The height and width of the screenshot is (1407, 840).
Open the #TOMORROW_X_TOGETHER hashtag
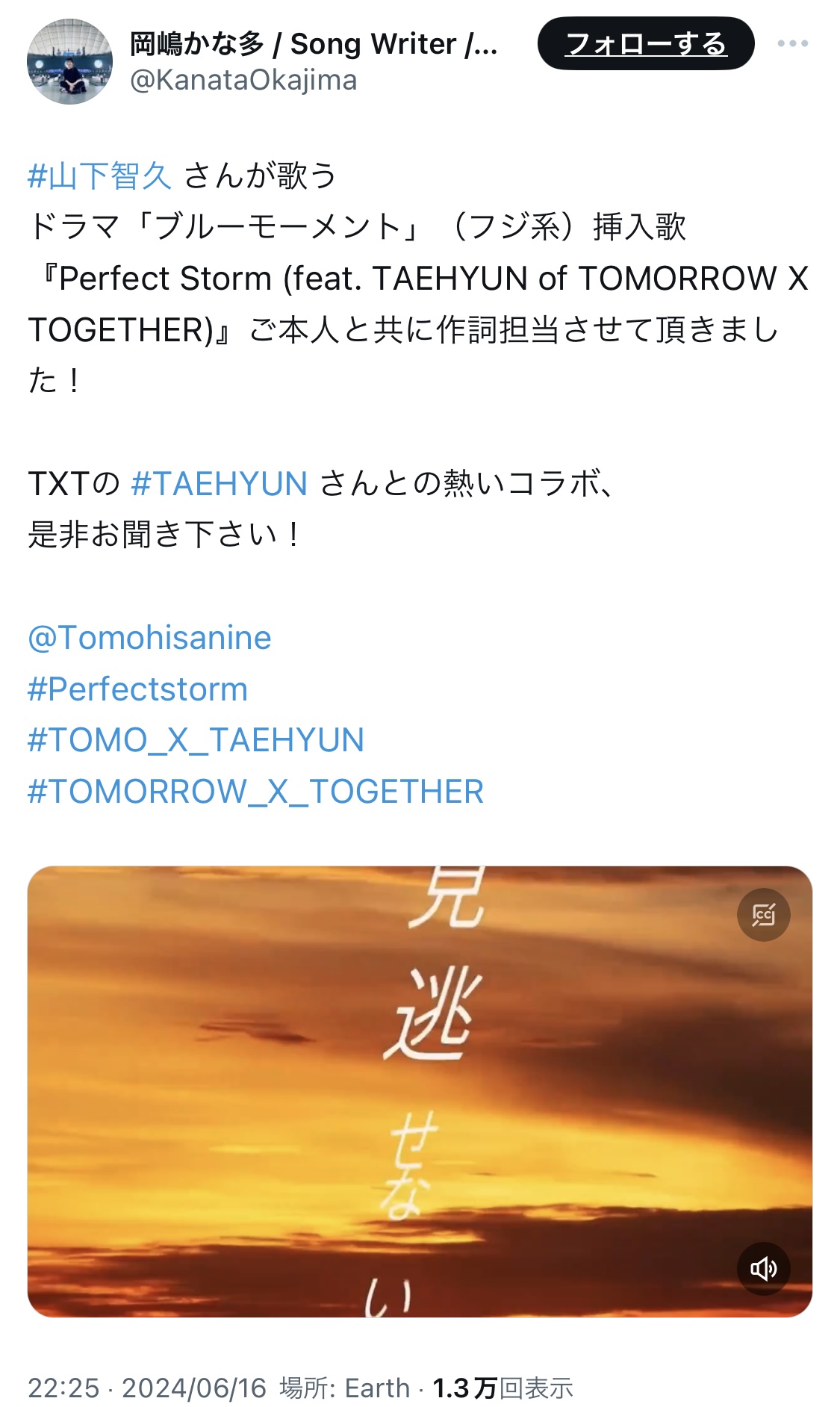pyautogui.click(x=255, y=792)
